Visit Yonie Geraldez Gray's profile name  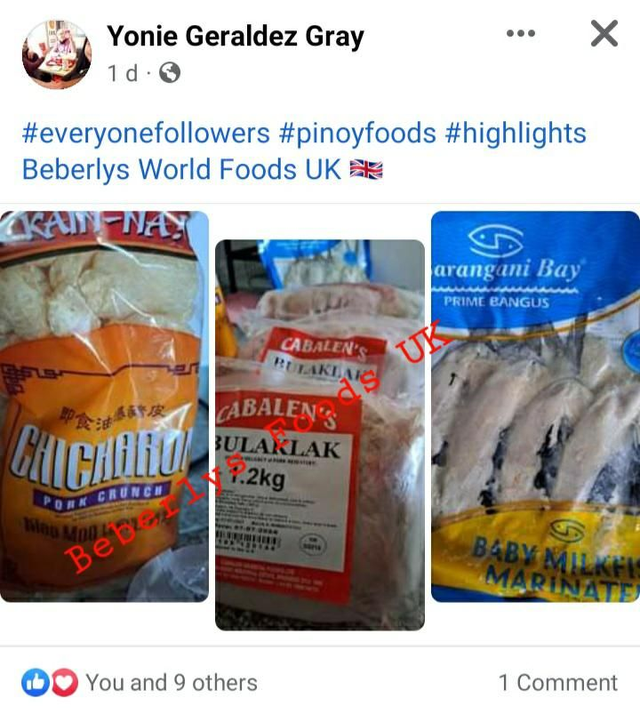point(235,36)
